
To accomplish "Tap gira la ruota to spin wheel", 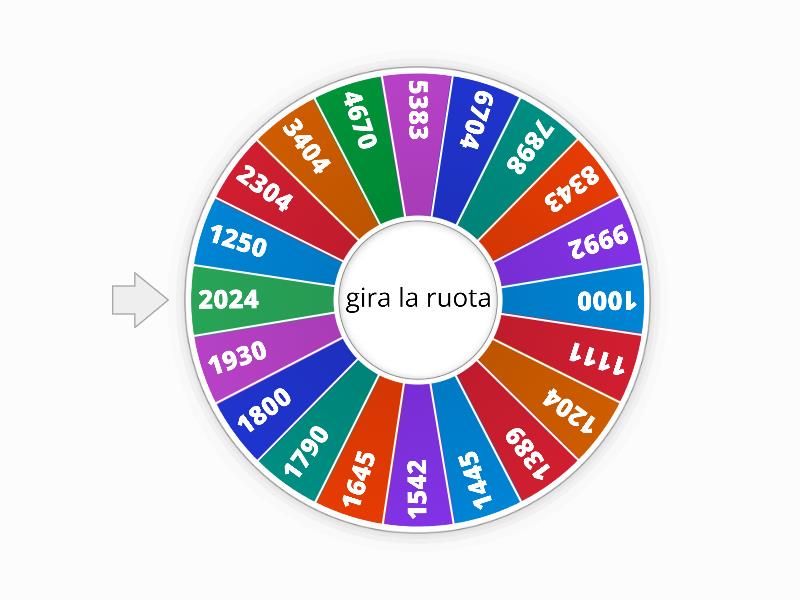I will point(419,299).
